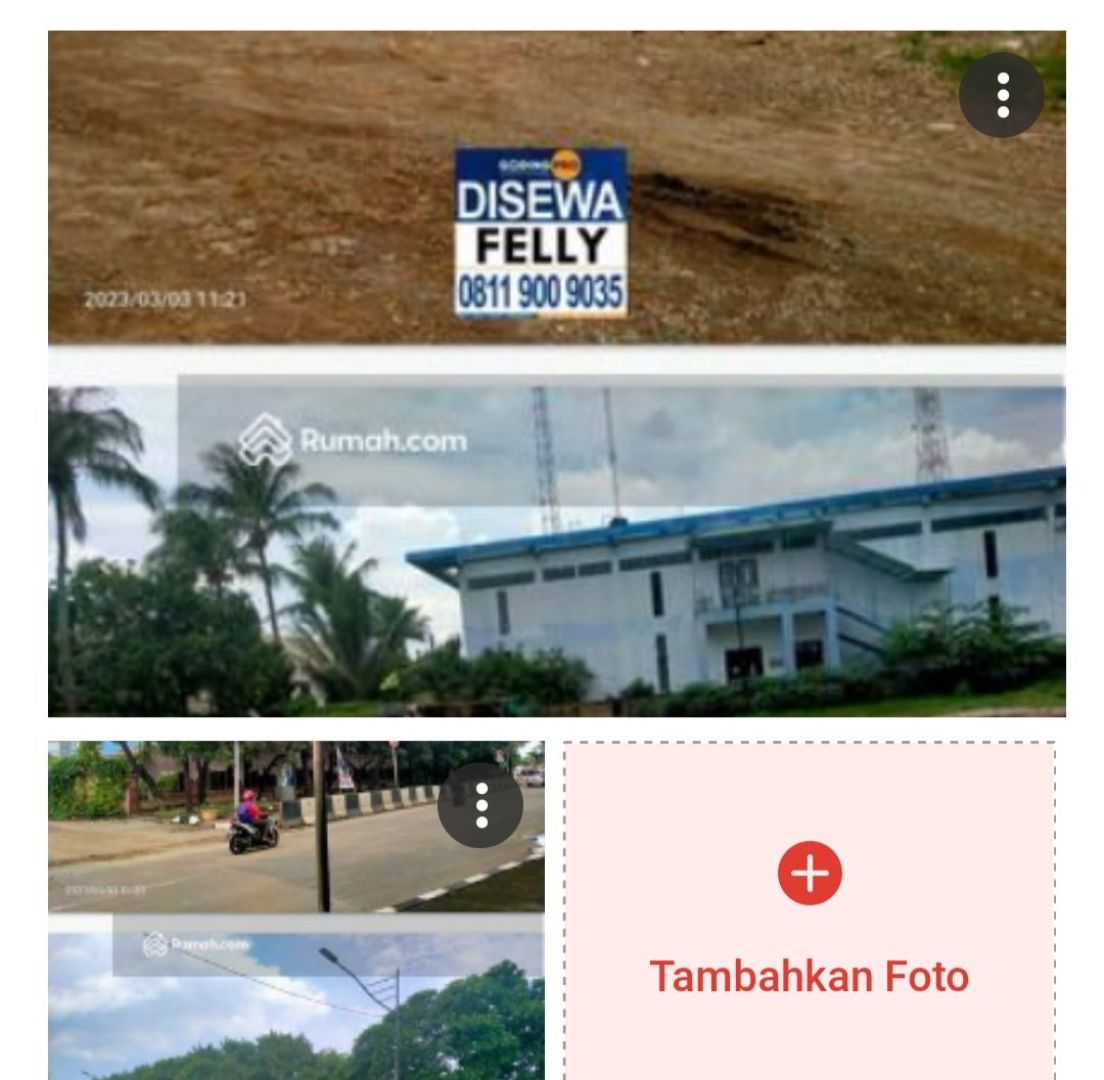Open options menu on the DISEWA FELLY photo

click(x=1001, y=95)
